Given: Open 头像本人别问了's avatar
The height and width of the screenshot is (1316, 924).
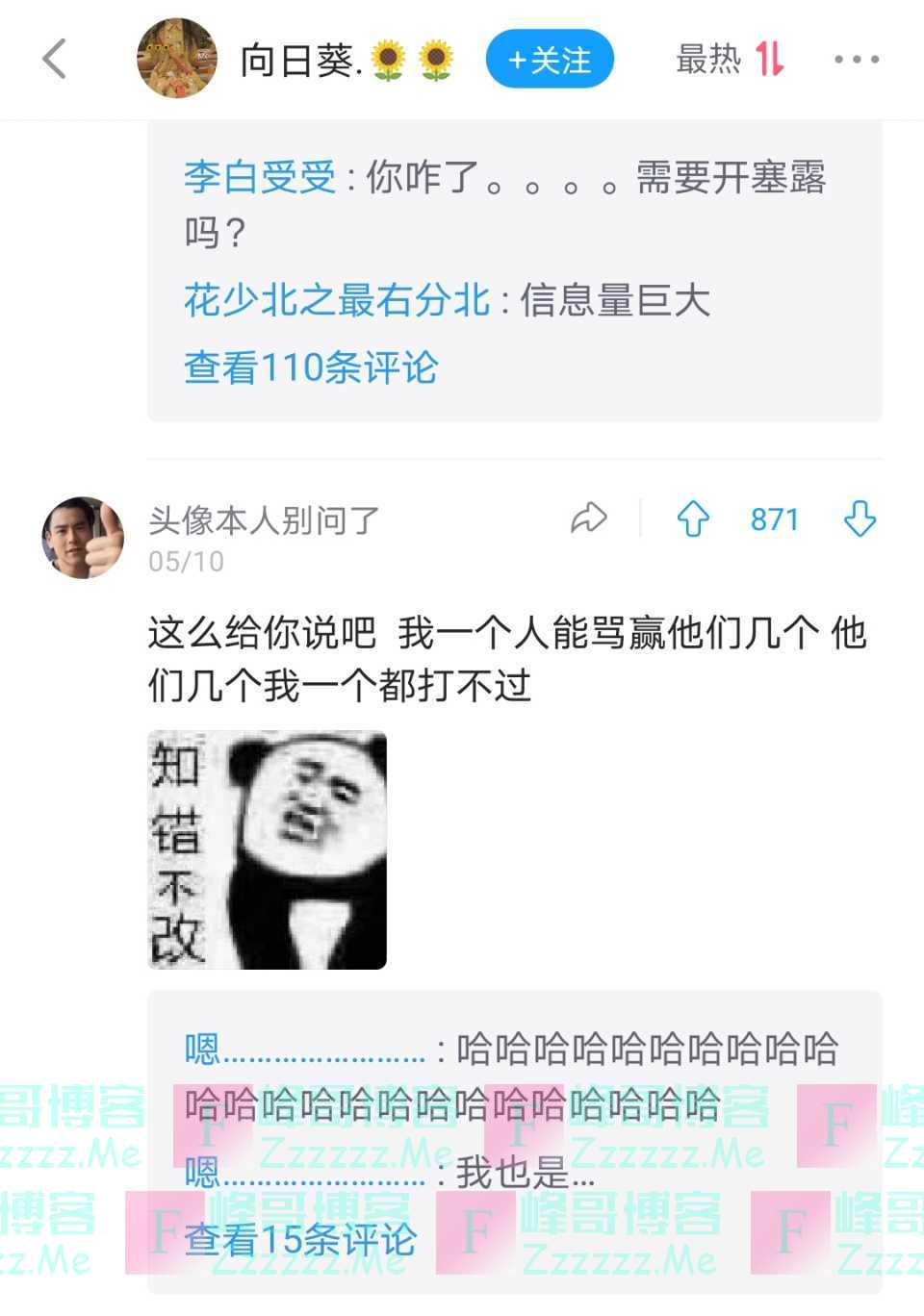Looking at the screenshot, I should (x=83, y=538).
